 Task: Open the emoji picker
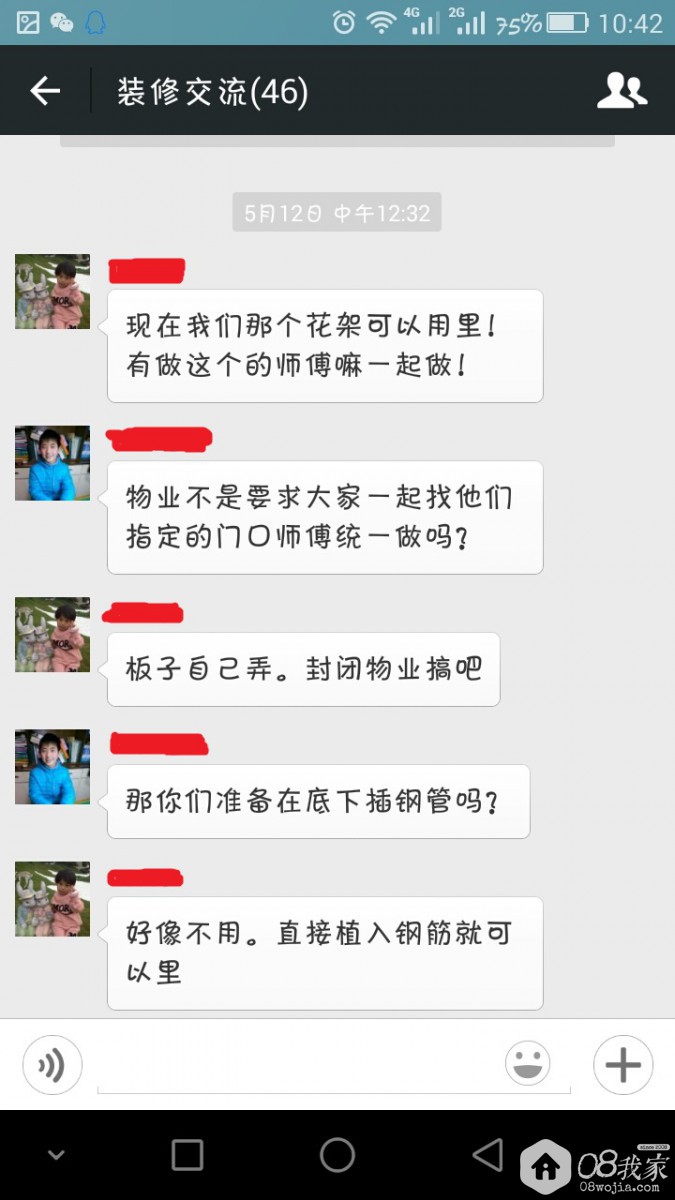[527, 1064]
